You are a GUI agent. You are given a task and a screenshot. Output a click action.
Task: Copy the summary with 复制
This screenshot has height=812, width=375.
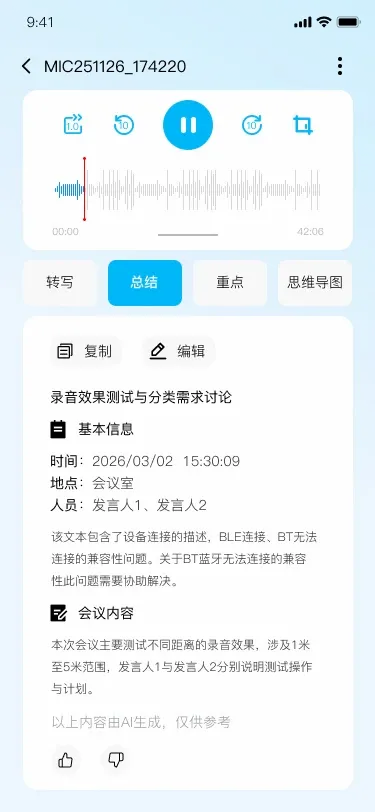coord(85,352)
